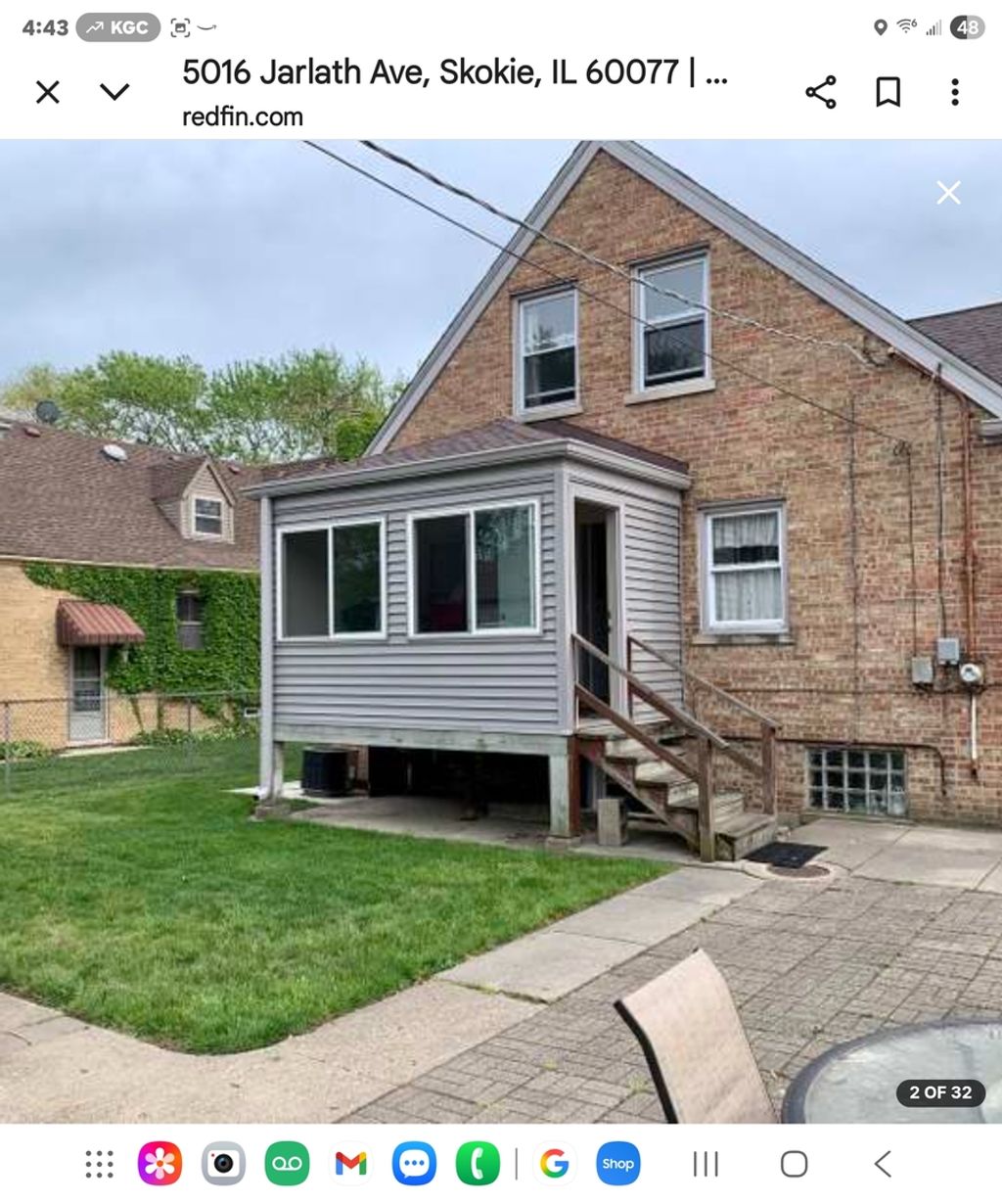1002x1204 pixels.
Task: Open the Voicemail app
Action: pos(287,1164)
